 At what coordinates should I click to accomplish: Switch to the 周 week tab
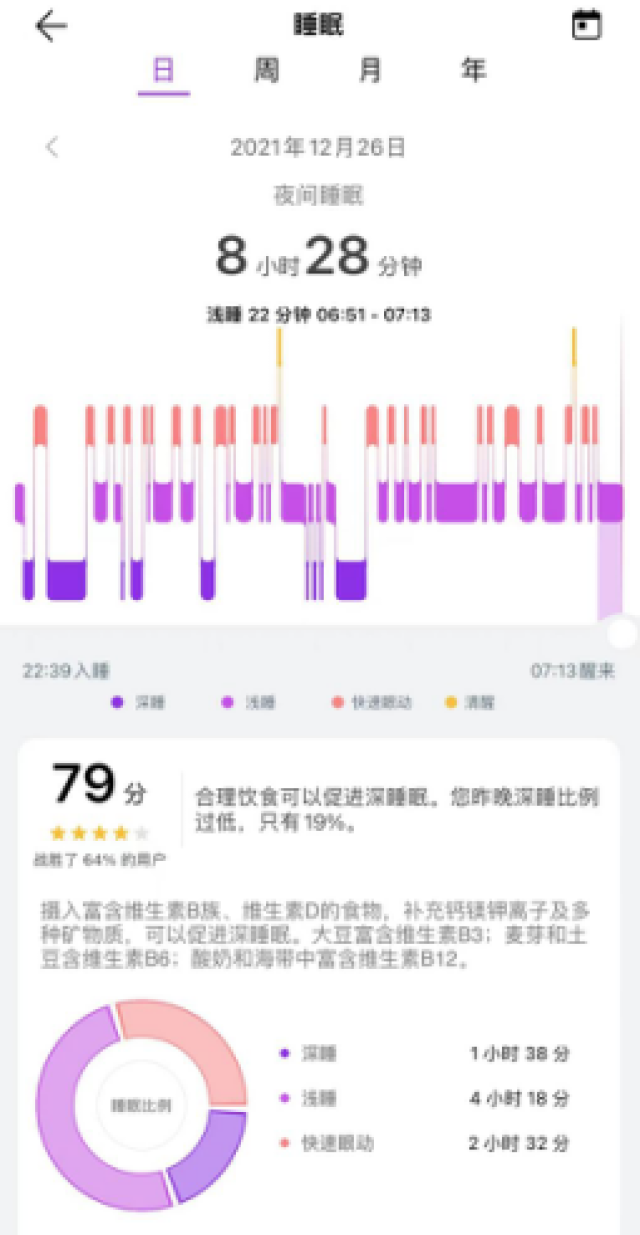click(x=266, y=71)
